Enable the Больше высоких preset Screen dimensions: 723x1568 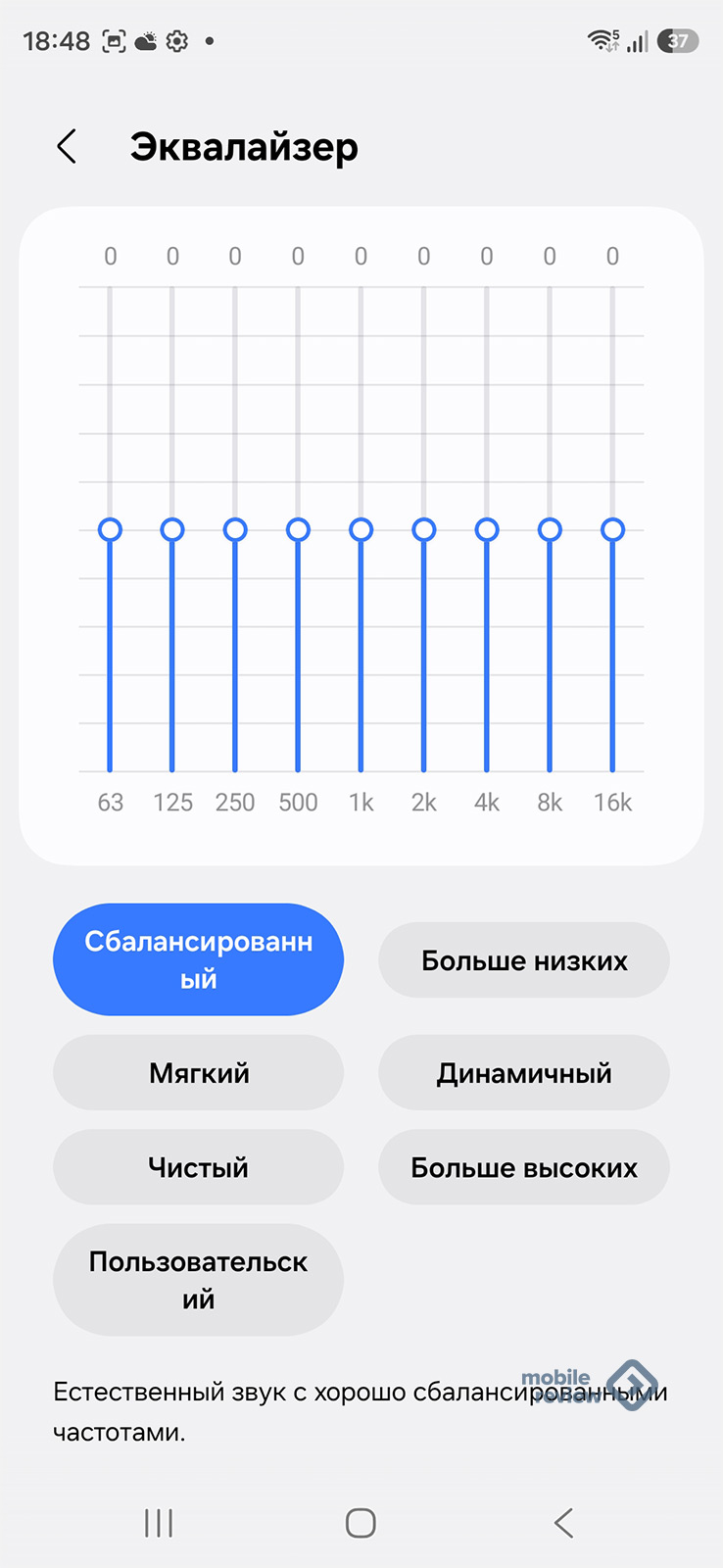point(524,1167)
